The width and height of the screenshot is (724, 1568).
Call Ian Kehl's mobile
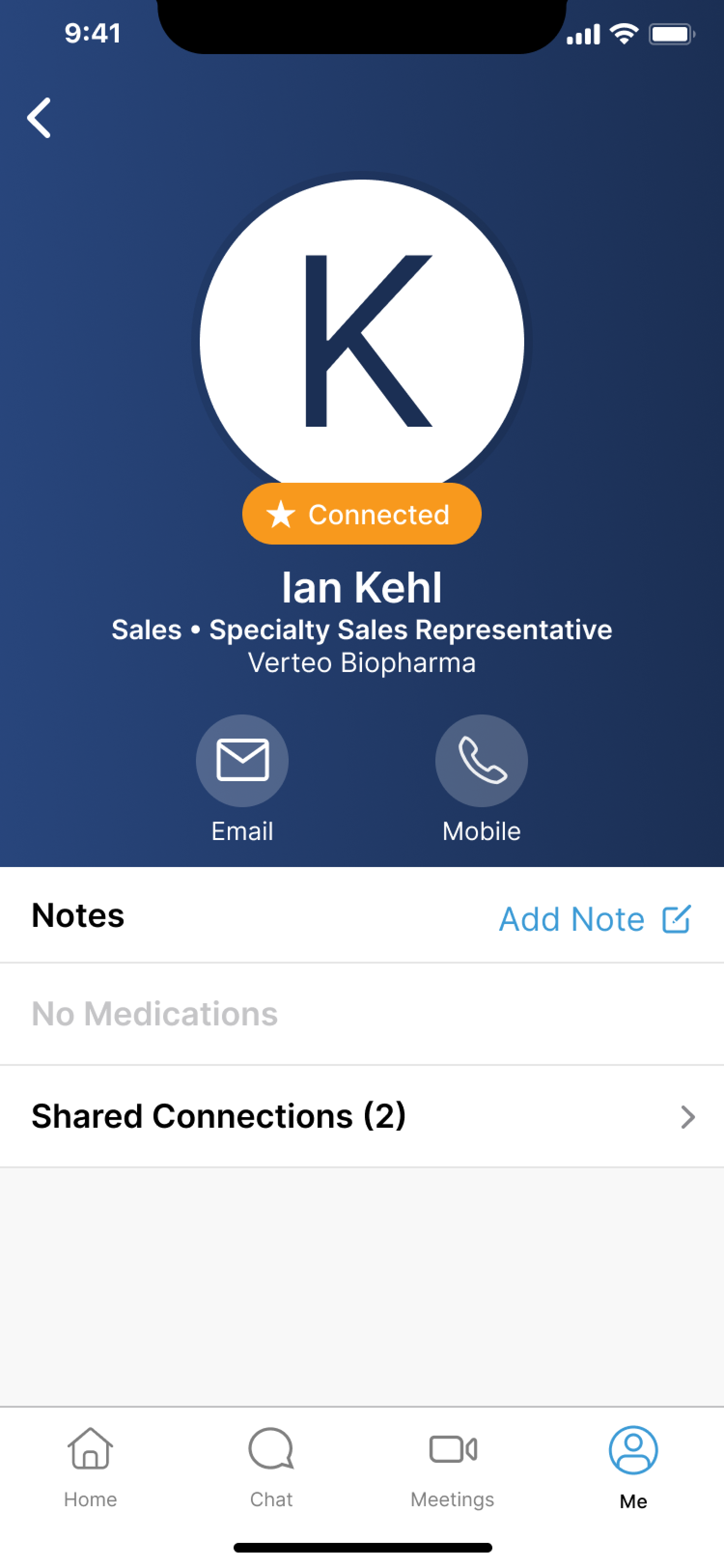coord(481,760)
